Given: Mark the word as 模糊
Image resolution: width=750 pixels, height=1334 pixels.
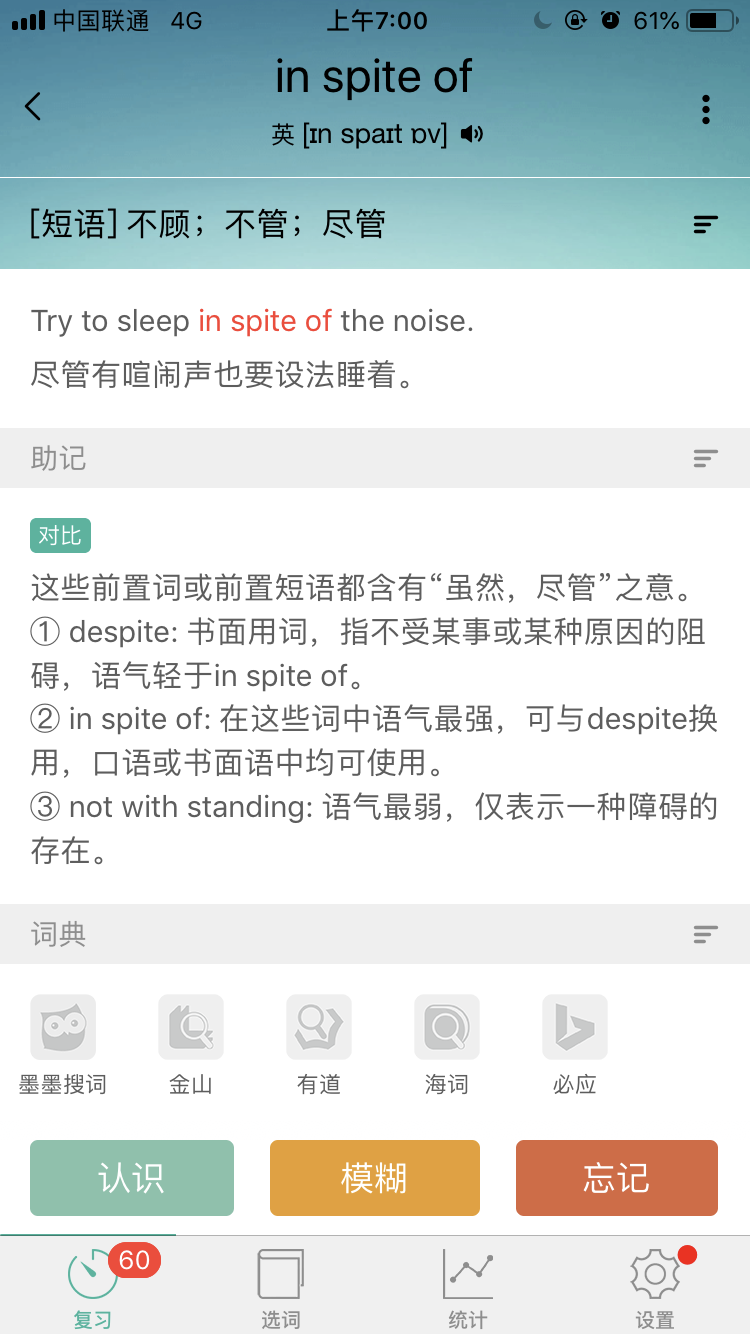Looking at the screenshot, I should click(375, 1178).
